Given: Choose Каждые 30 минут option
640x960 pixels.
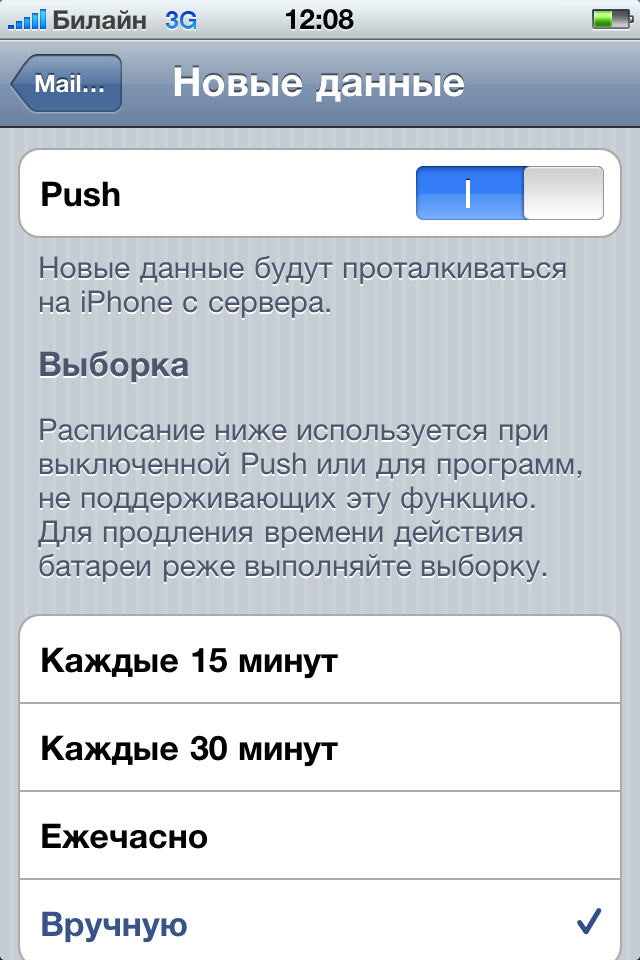Looking at the screenshot, I should coord(320,748).
